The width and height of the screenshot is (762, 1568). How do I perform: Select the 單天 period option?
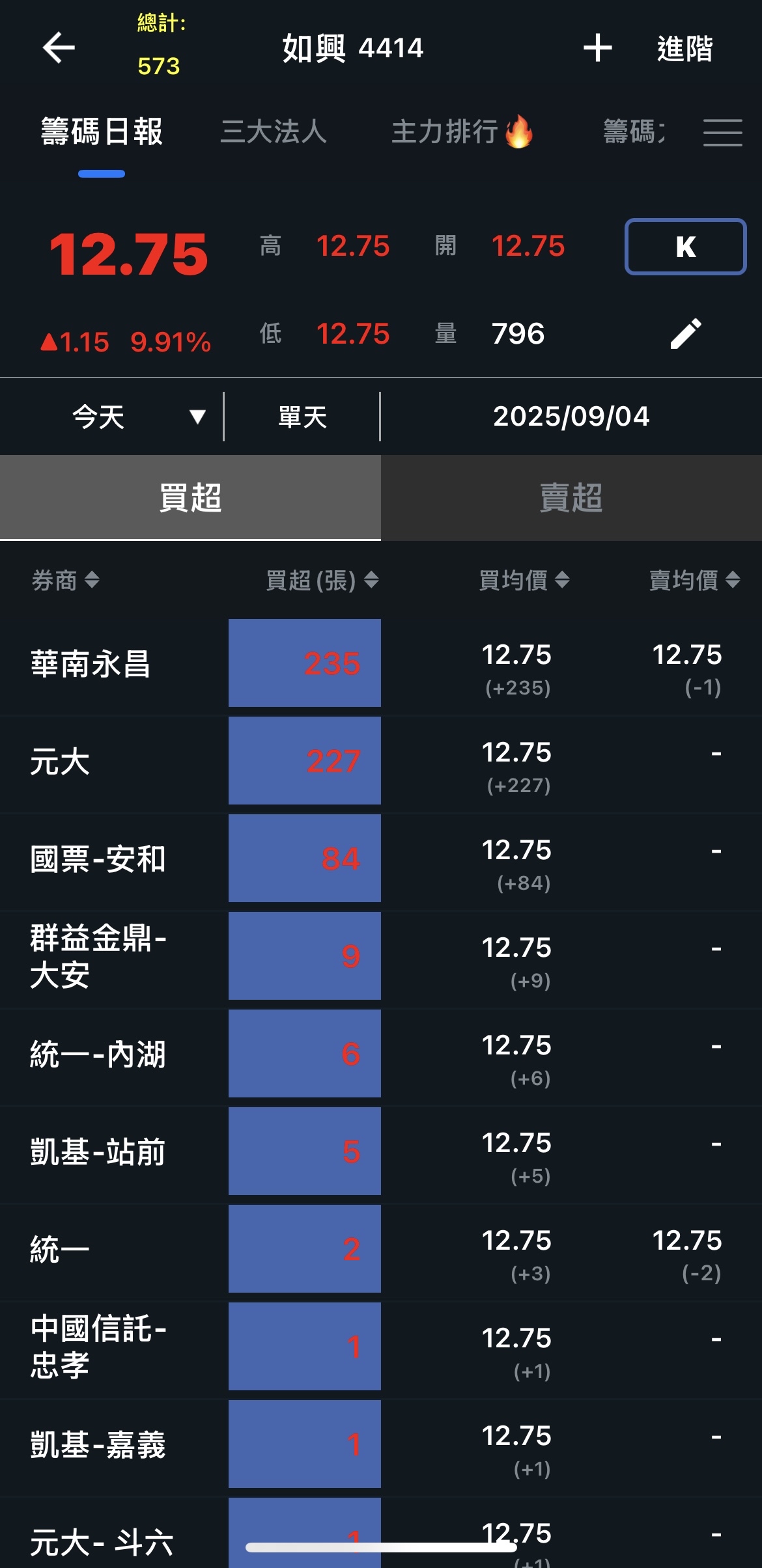click(x=302, y=417)
